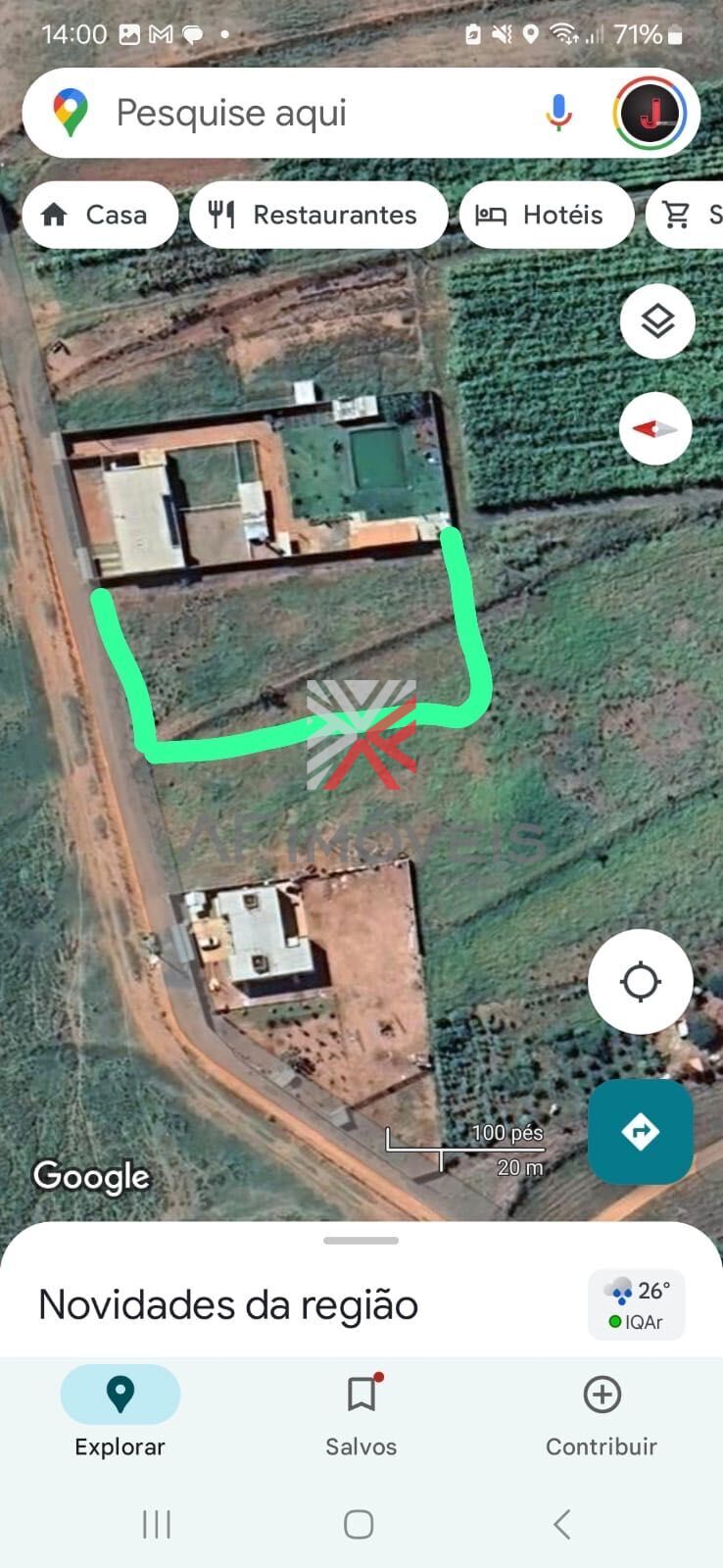Viewport: 723px width, 1568px height.
Task: Select the Casa chip
Action: pyautogui.click(x=100, y=215)
